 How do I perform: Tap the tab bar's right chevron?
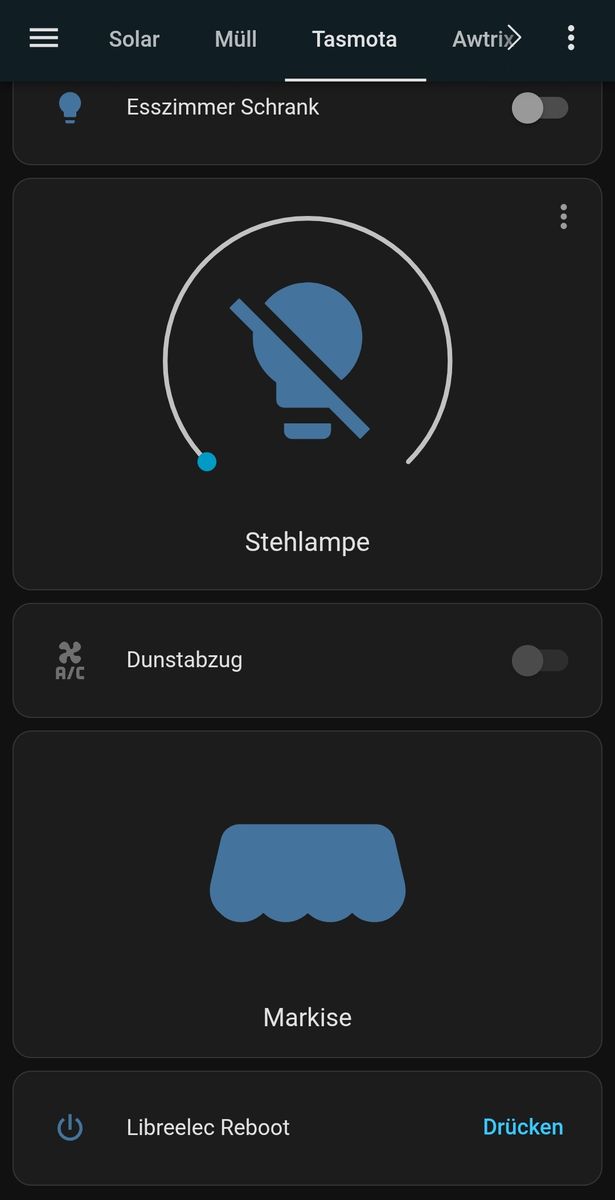pyautogui.click(x=514, y=39)
